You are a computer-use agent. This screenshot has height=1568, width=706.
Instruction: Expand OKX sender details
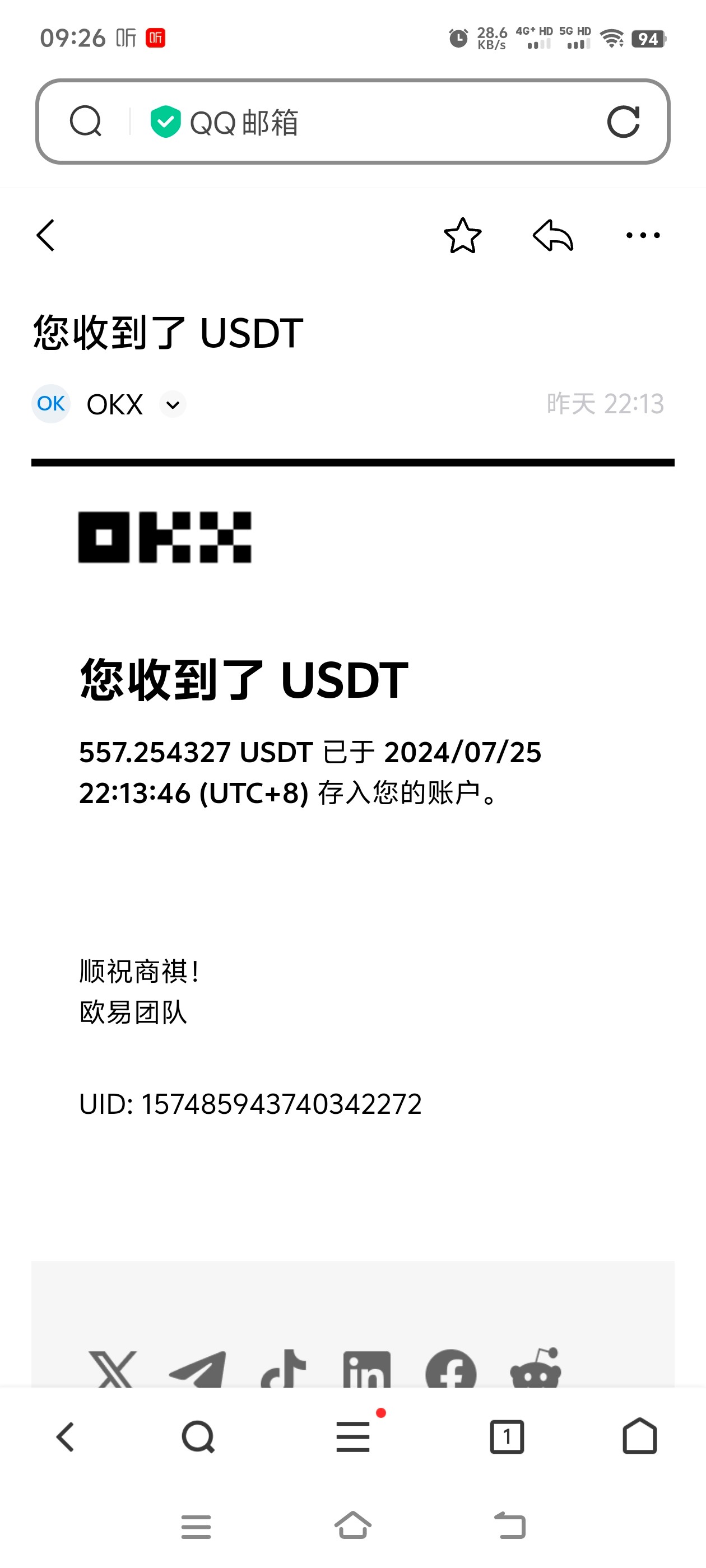tap(173, 404)
